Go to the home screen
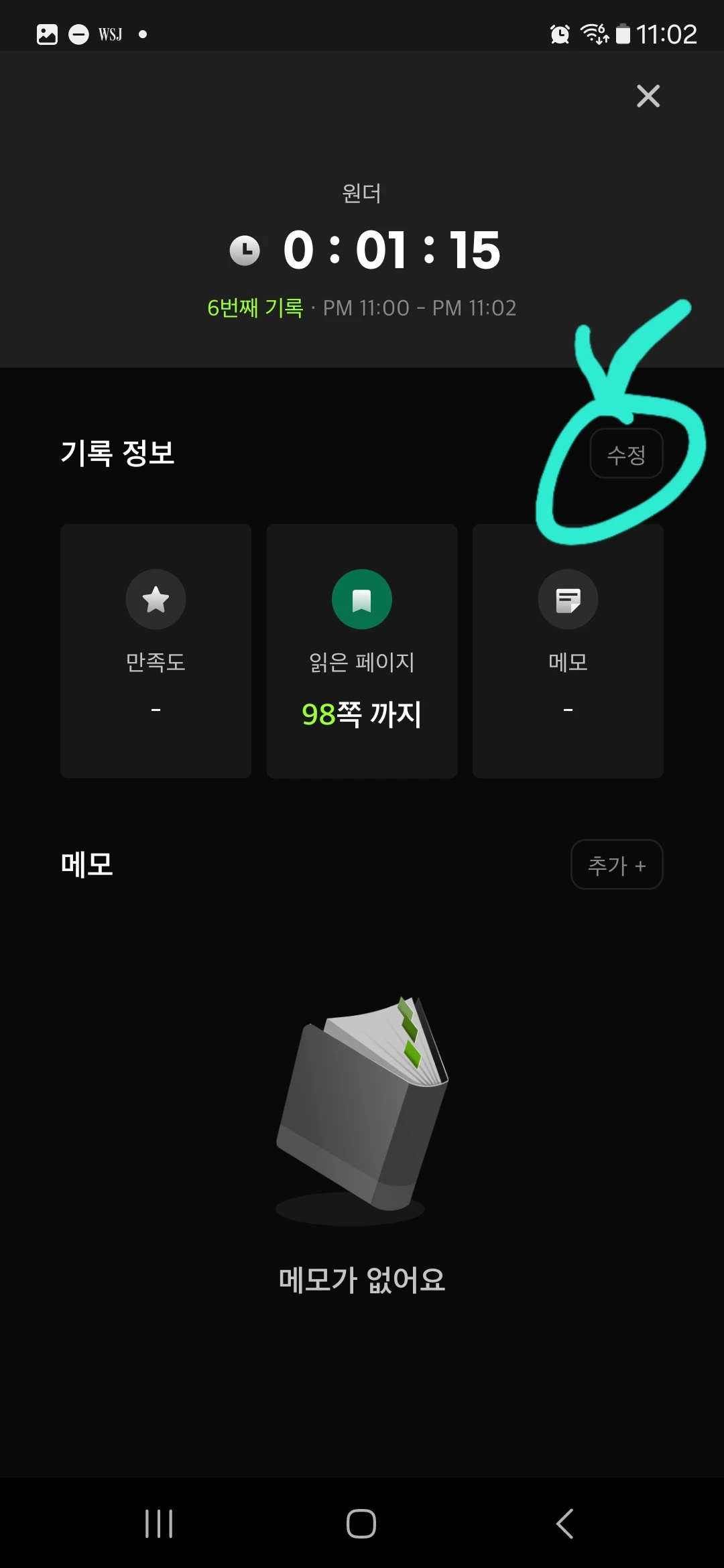The width and height of the screenshot is (724, 1568). [x=361, y=1523]
